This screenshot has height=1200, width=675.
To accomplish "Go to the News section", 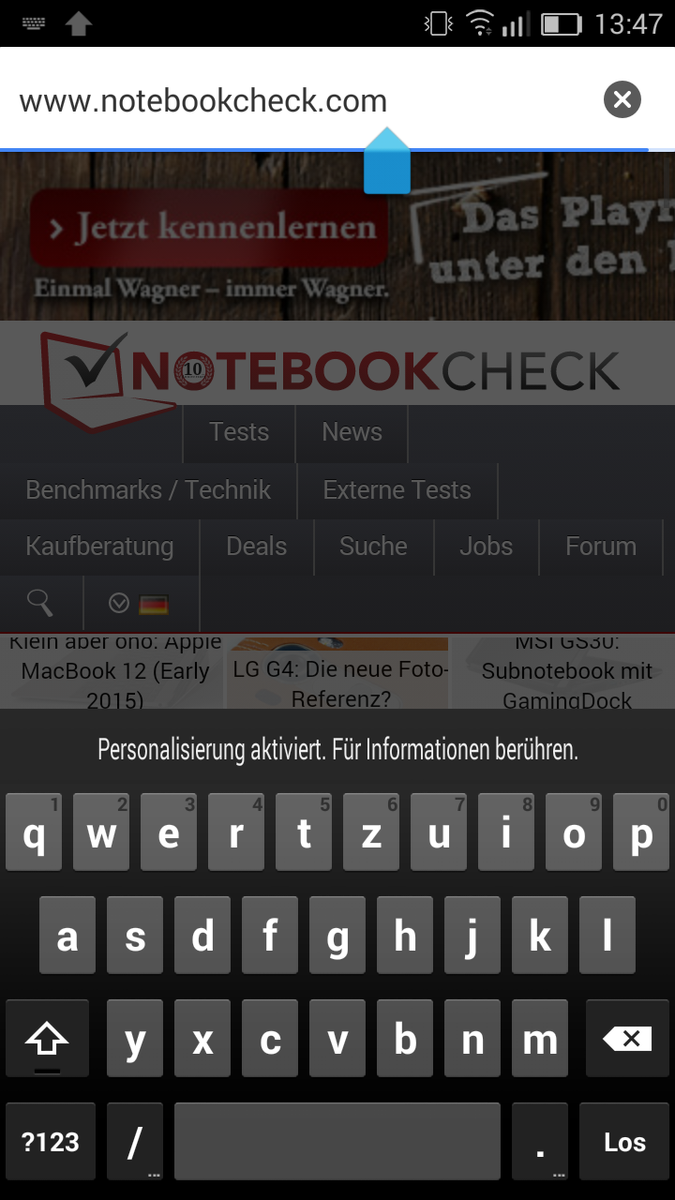I will point(352,433).
